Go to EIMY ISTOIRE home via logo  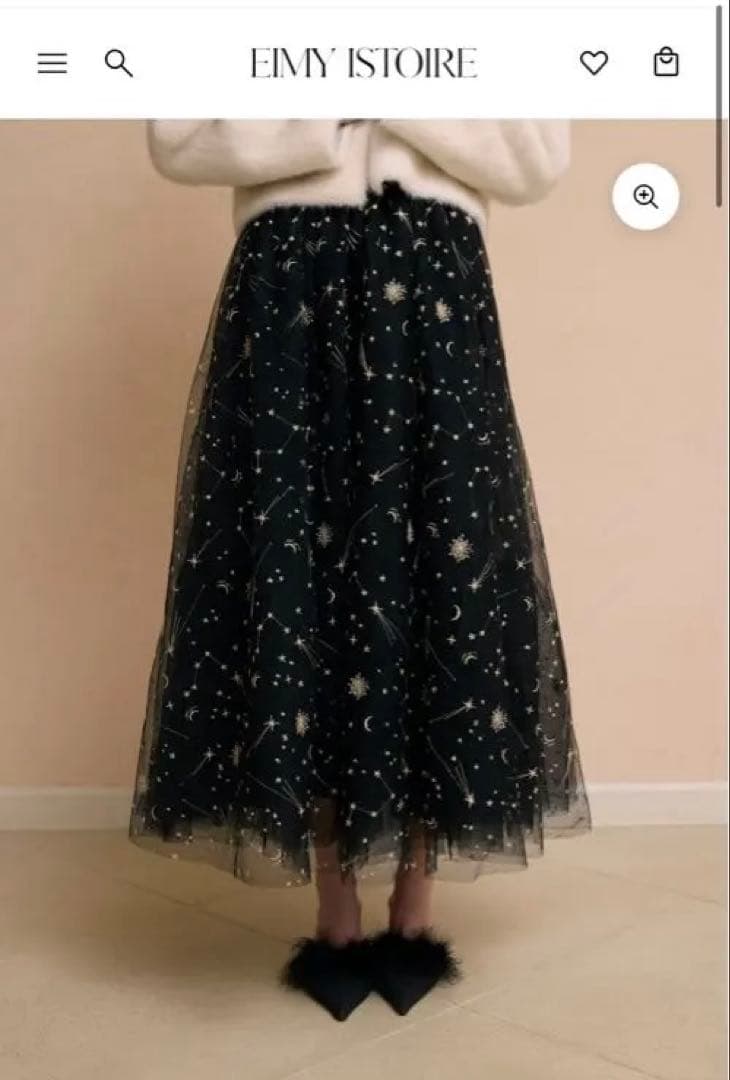coord(363,64)
